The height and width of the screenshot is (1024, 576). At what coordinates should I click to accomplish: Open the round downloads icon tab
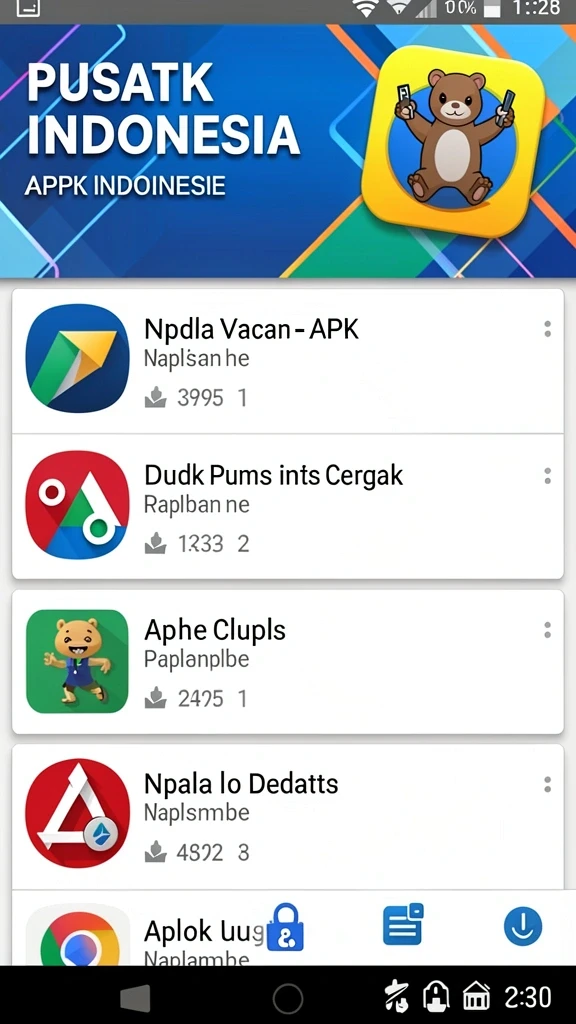point(523,926)
